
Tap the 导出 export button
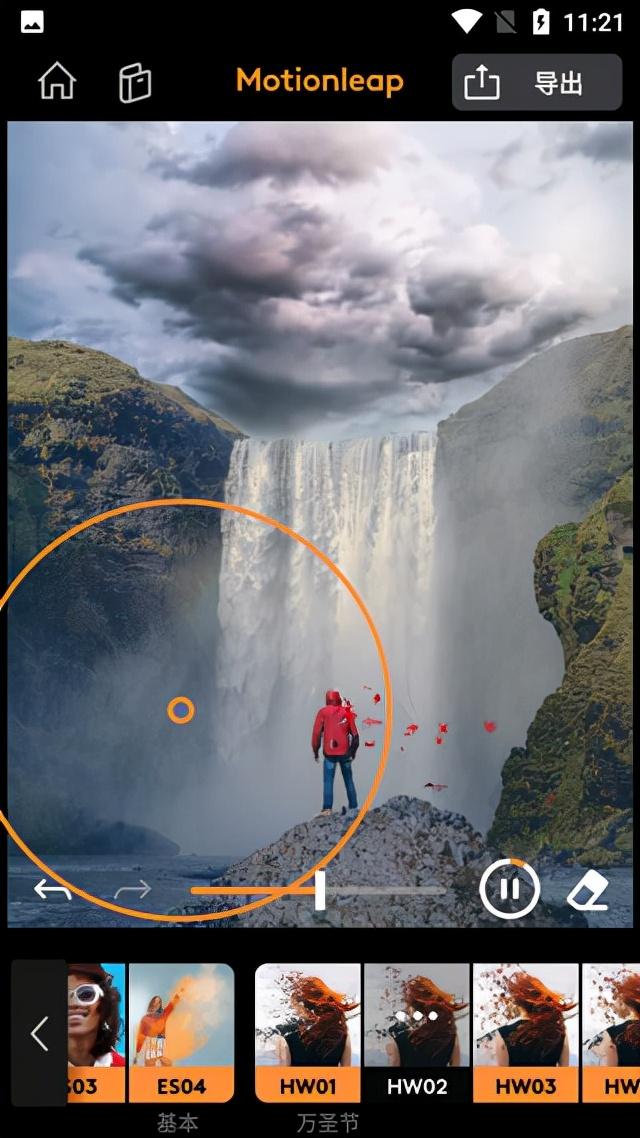click(x=536, y=82)
